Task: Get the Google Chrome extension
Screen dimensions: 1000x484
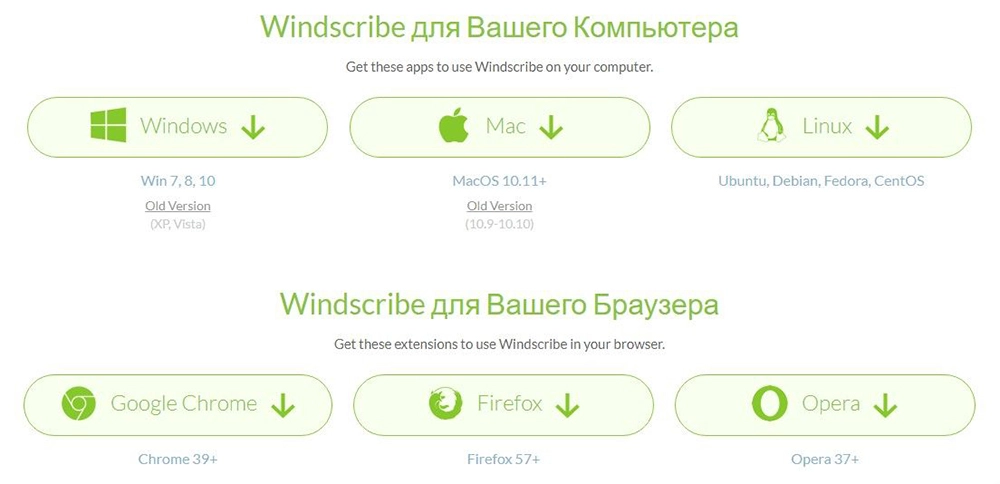Action: [177, 404]
